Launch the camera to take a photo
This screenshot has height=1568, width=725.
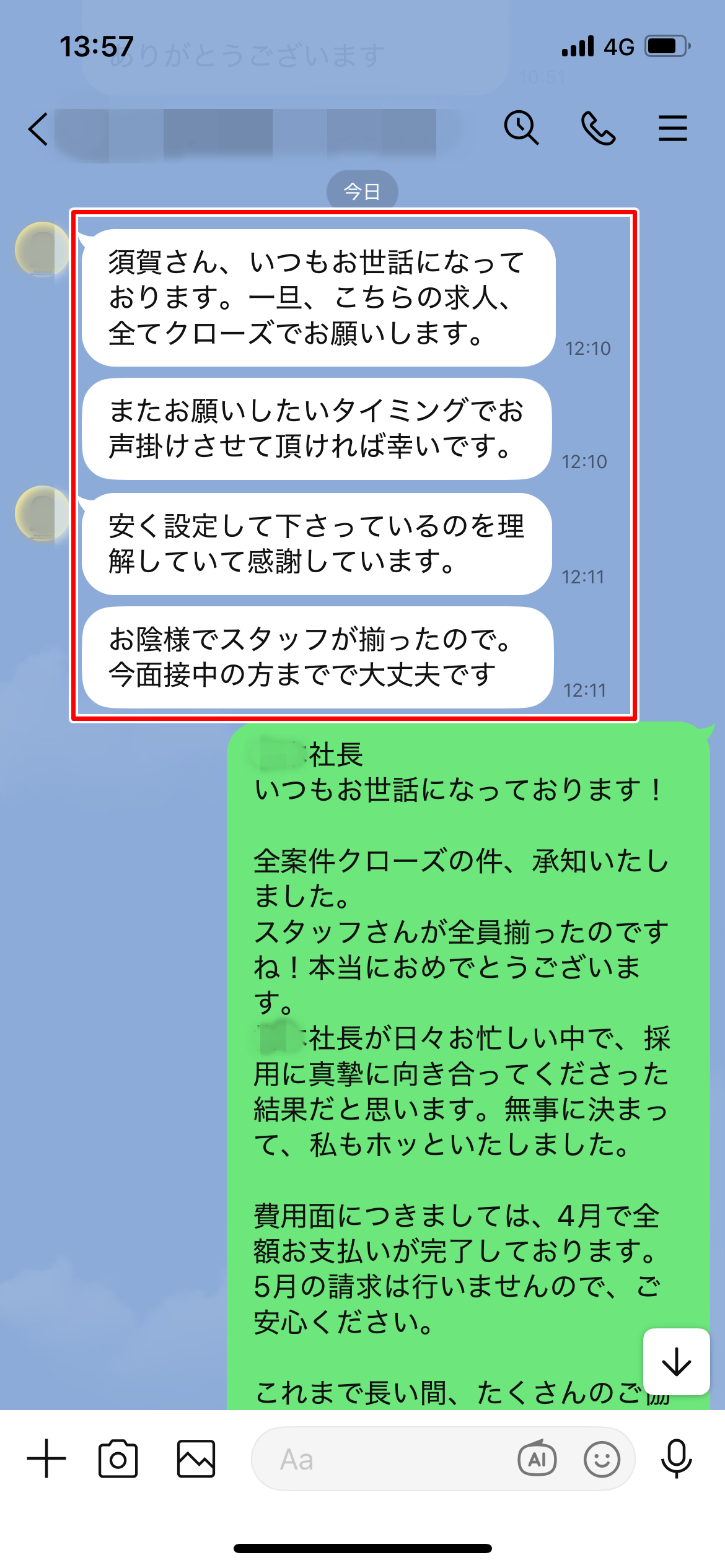(118, 1458)
